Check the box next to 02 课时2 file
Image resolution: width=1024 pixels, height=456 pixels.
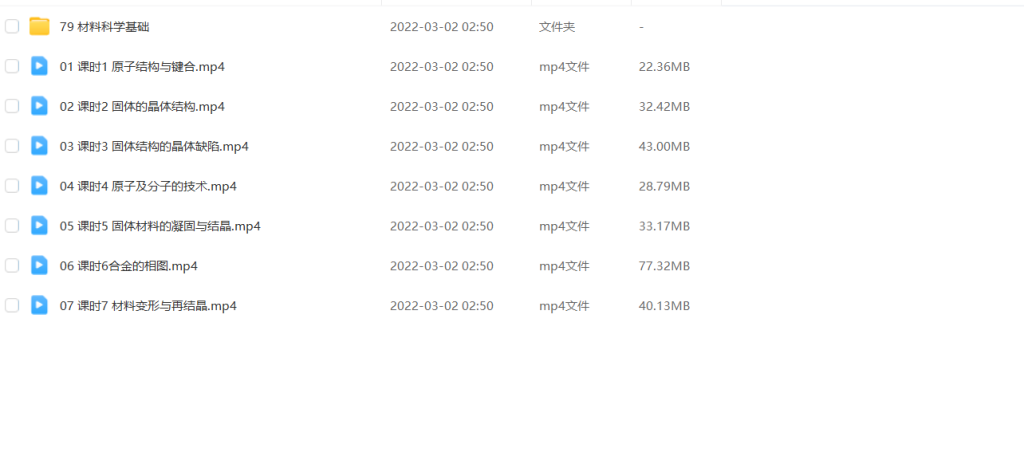coord(12,106)
